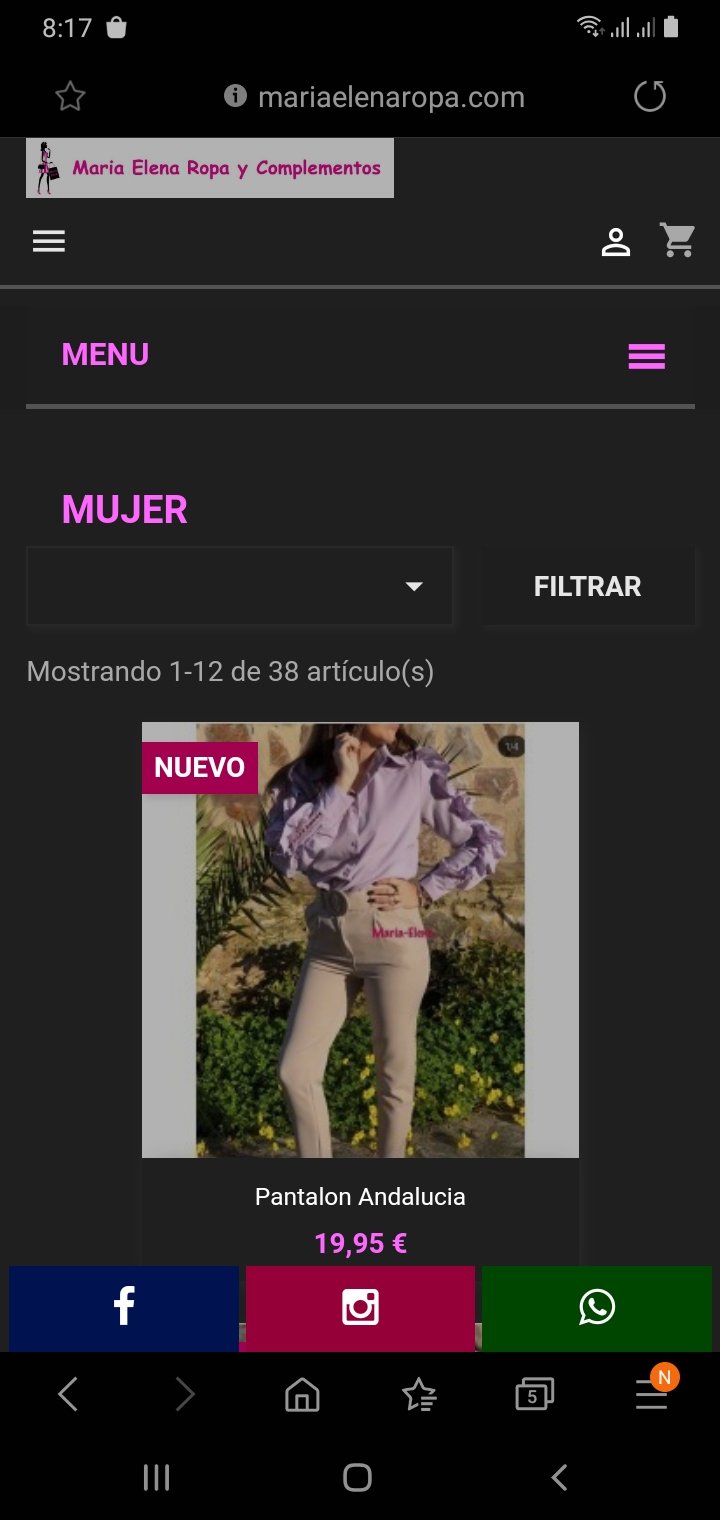Go to Maria Elena Ropa homepage logo
This screenshot has height=1520, width=720.
tap(210, 168)
